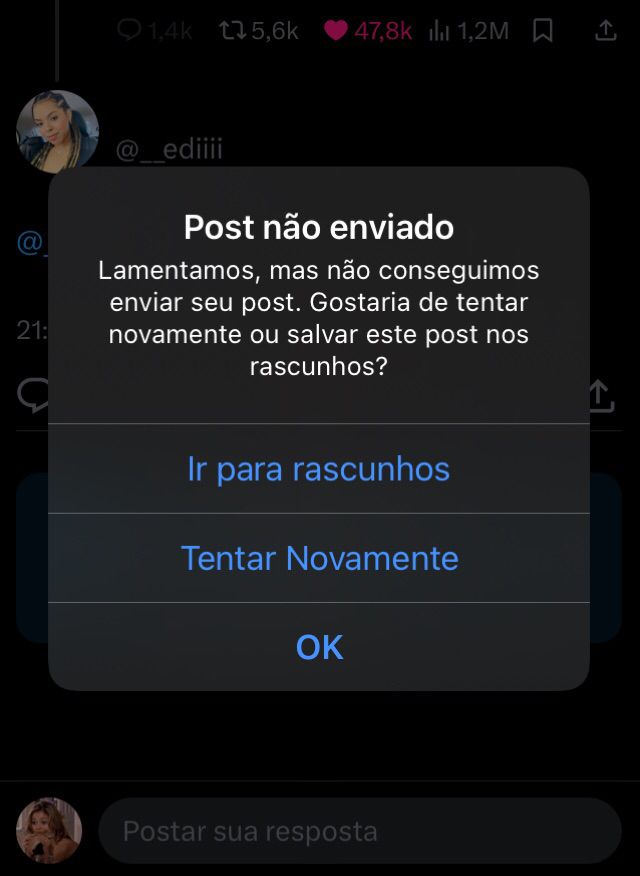Open @__ediiii's profile picture
The image size is (640, 876).
pos(58,131)
